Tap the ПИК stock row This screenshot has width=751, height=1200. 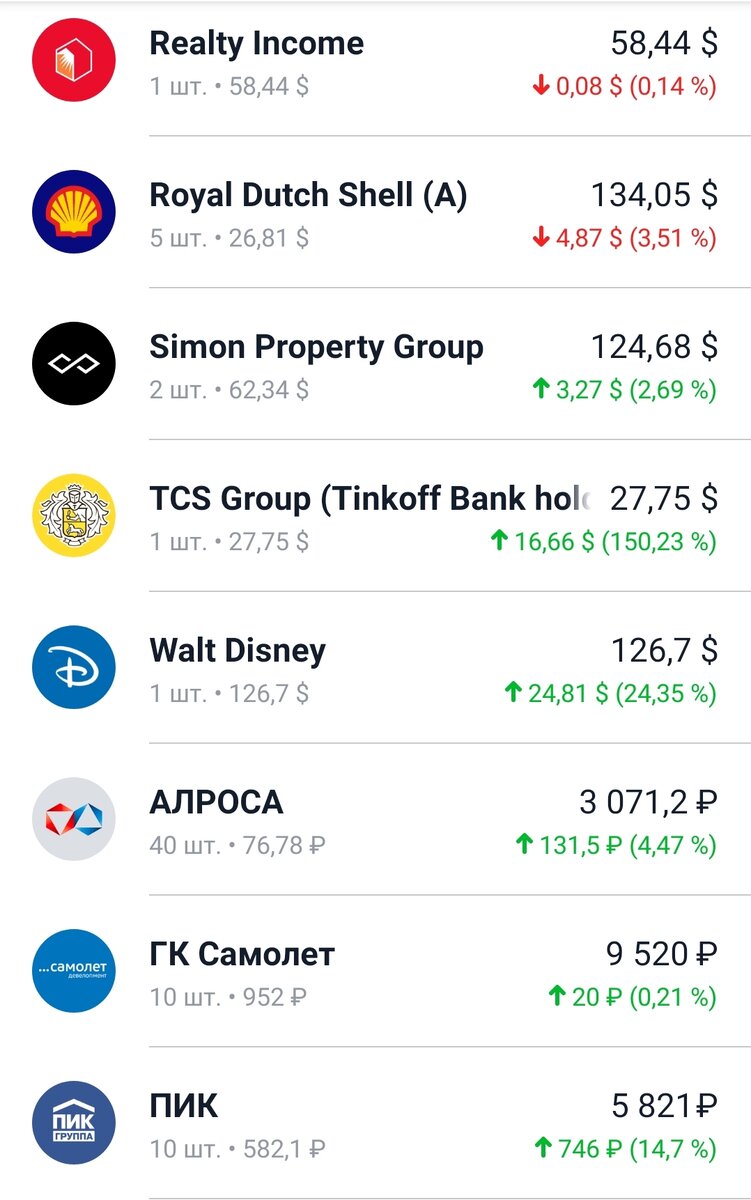pos(375,1125)
